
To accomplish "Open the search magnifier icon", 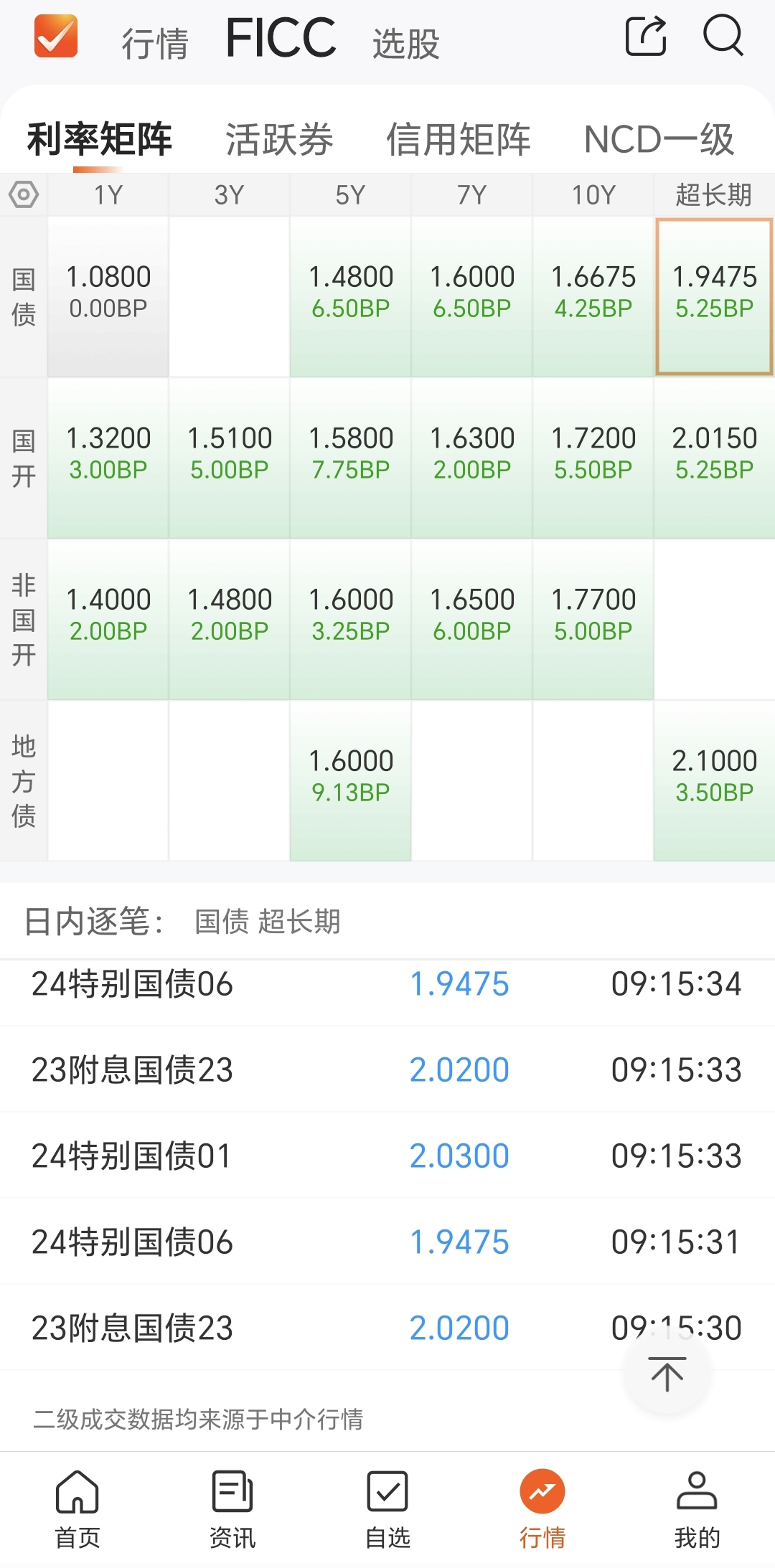I will 723,36.
